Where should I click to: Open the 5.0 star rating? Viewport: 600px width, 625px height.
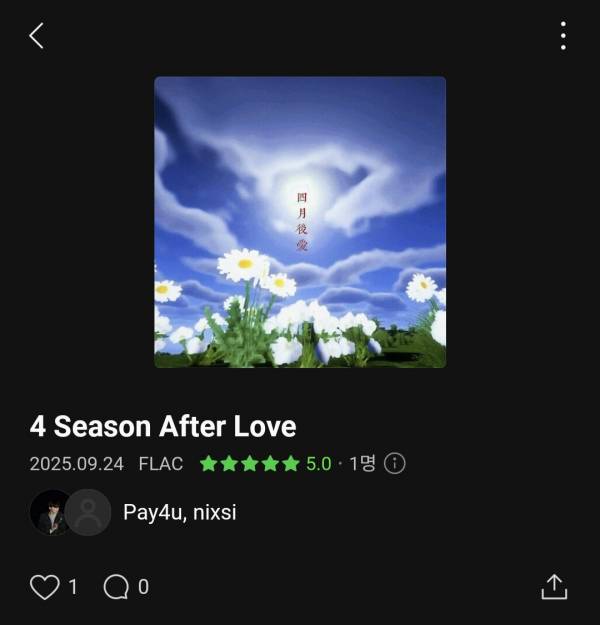pyautogui.click(x=265, y=464)
